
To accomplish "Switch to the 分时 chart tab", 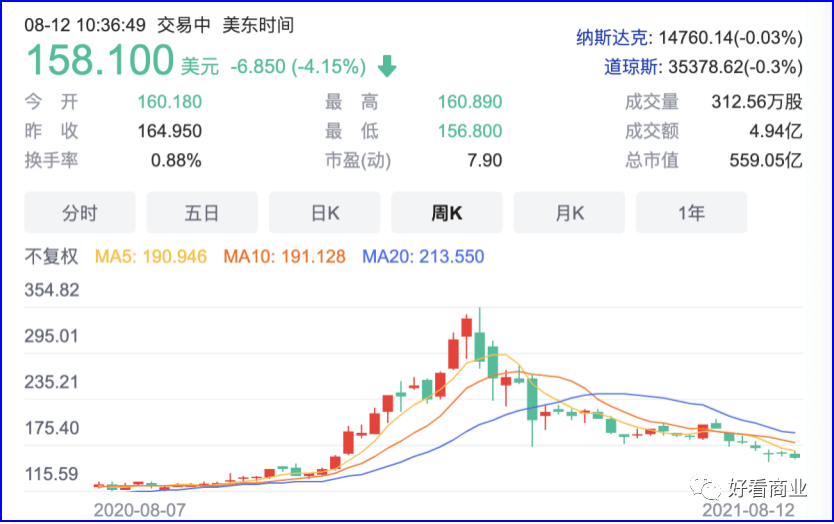I will coord(80,212).
